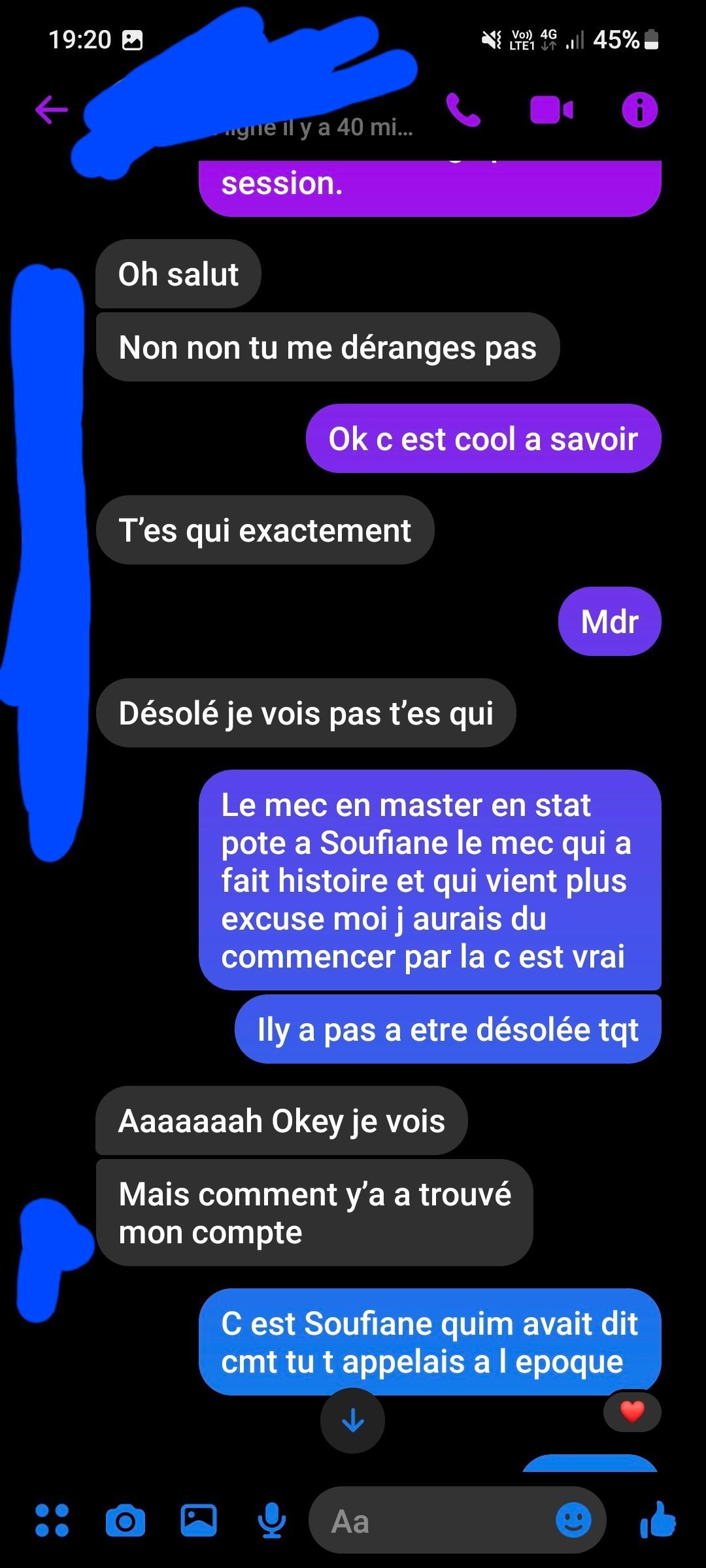Viewport: 706px width, 1568px height.
Task: Start a video call
Action: 552,110
